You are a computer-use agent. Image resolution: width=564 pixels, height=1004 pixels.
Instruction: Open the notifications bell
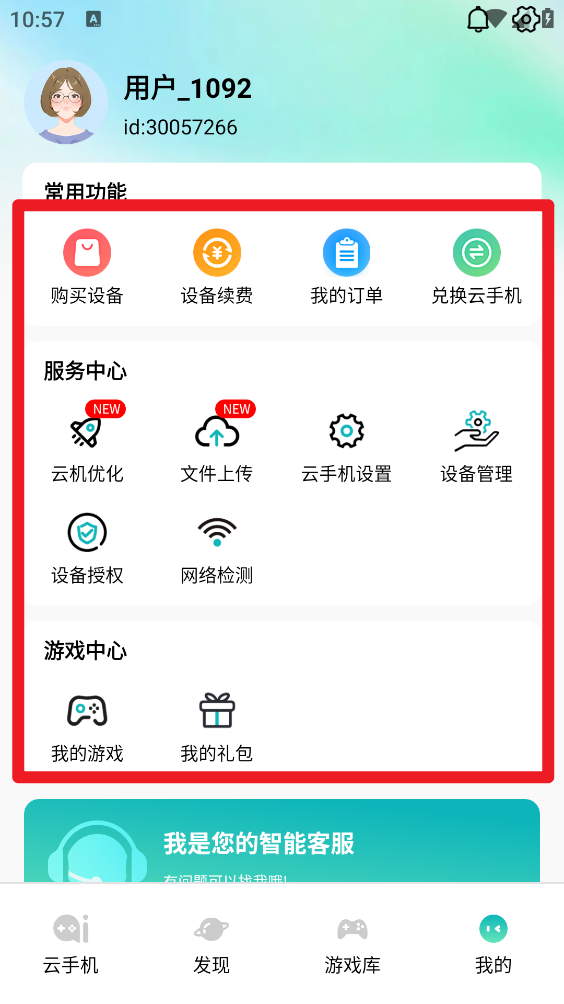pos(478,19)
